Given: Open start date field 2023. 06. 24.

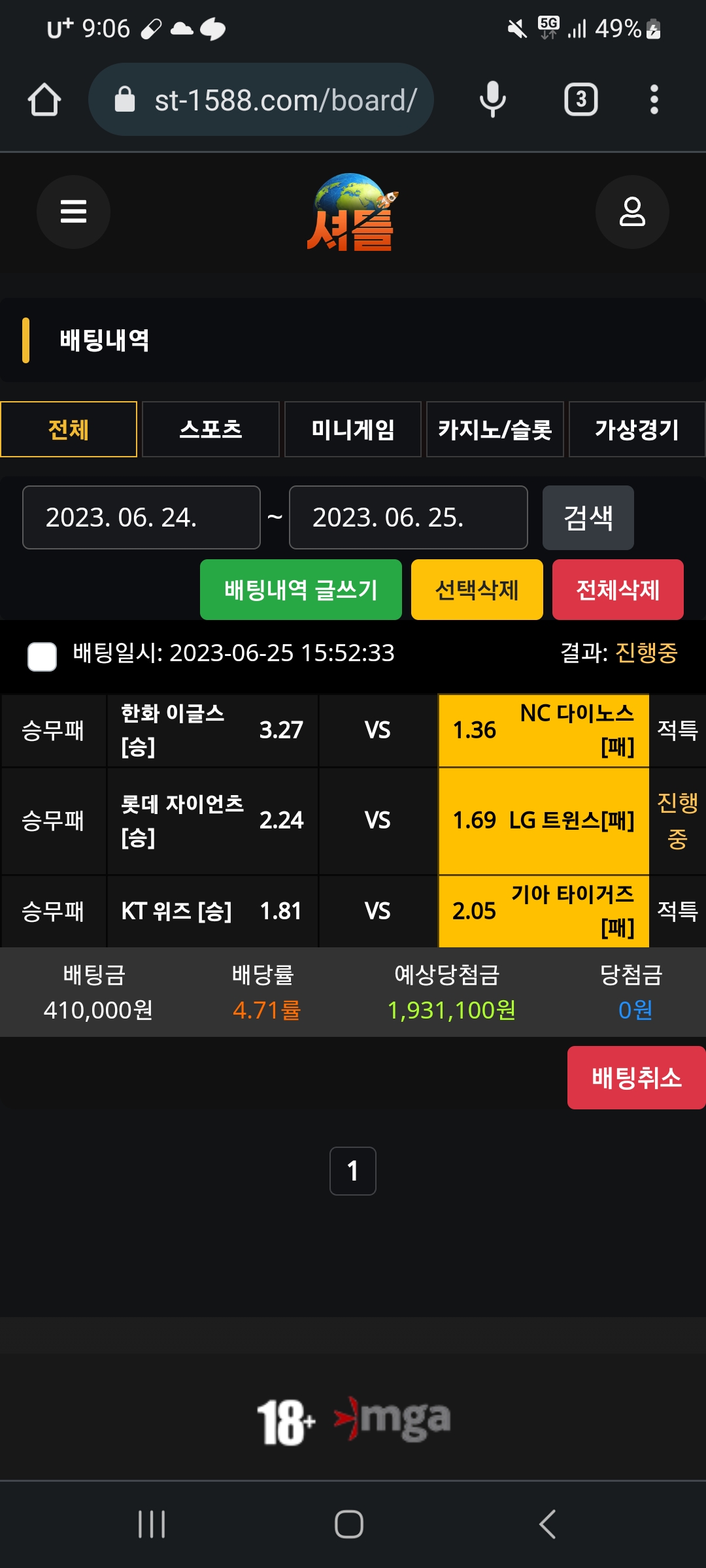Looking at the screenshot, I should click(141, 517).
